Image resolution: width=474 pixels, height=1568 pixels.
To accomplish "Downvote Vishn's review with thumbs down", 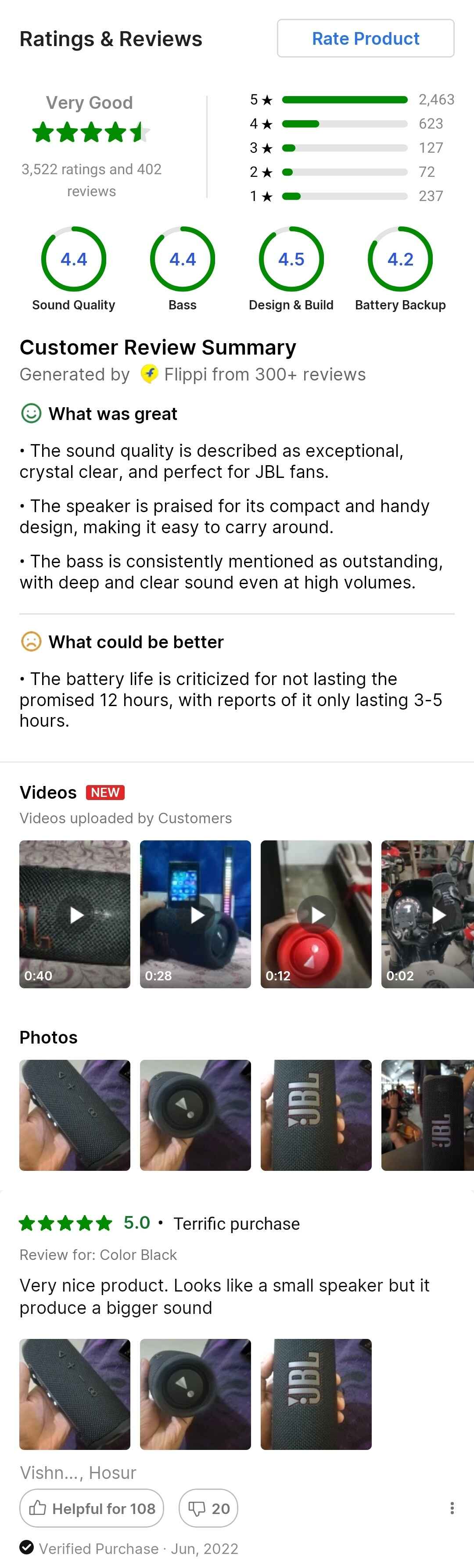I will tap(208, 1508).
